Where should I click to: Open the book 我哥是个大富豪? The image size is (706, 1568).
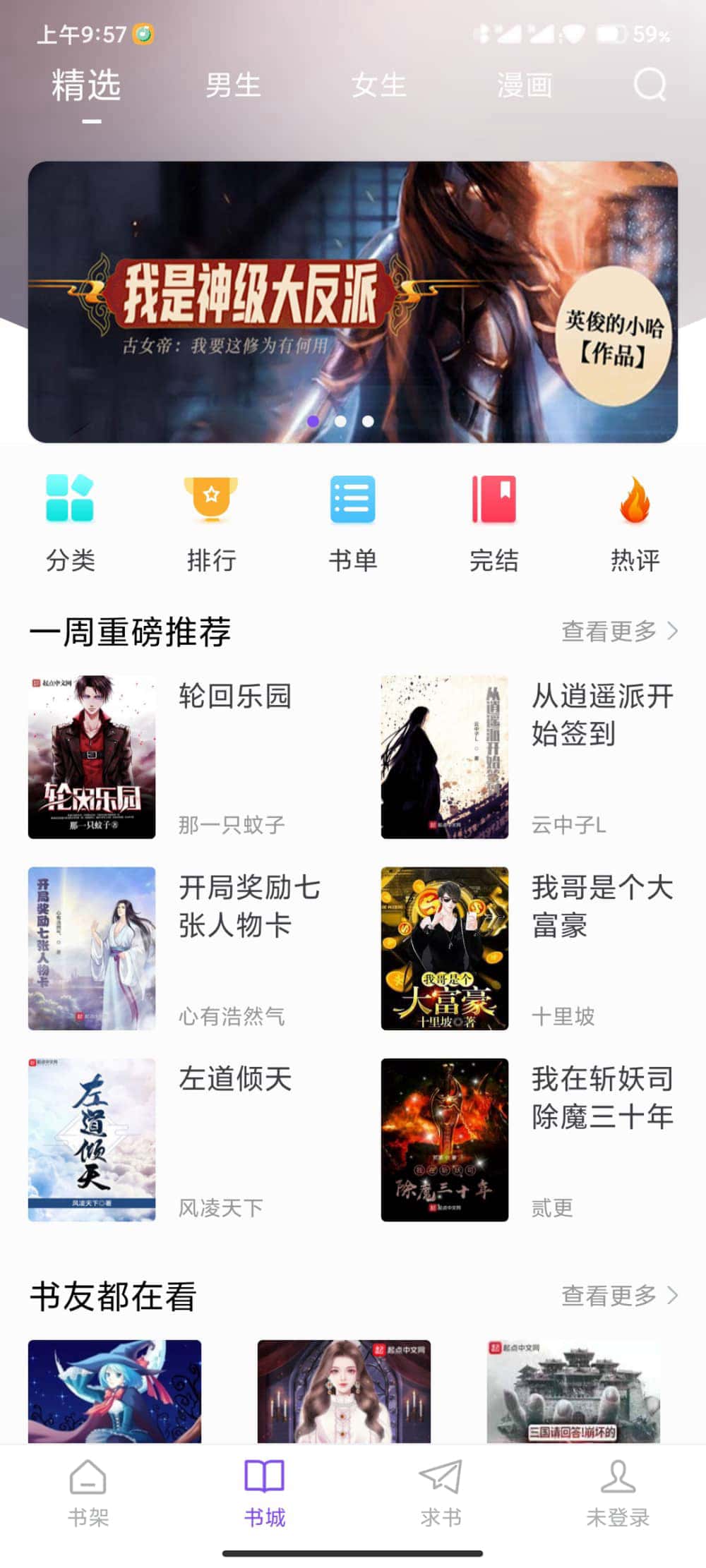tap(445, 948)
